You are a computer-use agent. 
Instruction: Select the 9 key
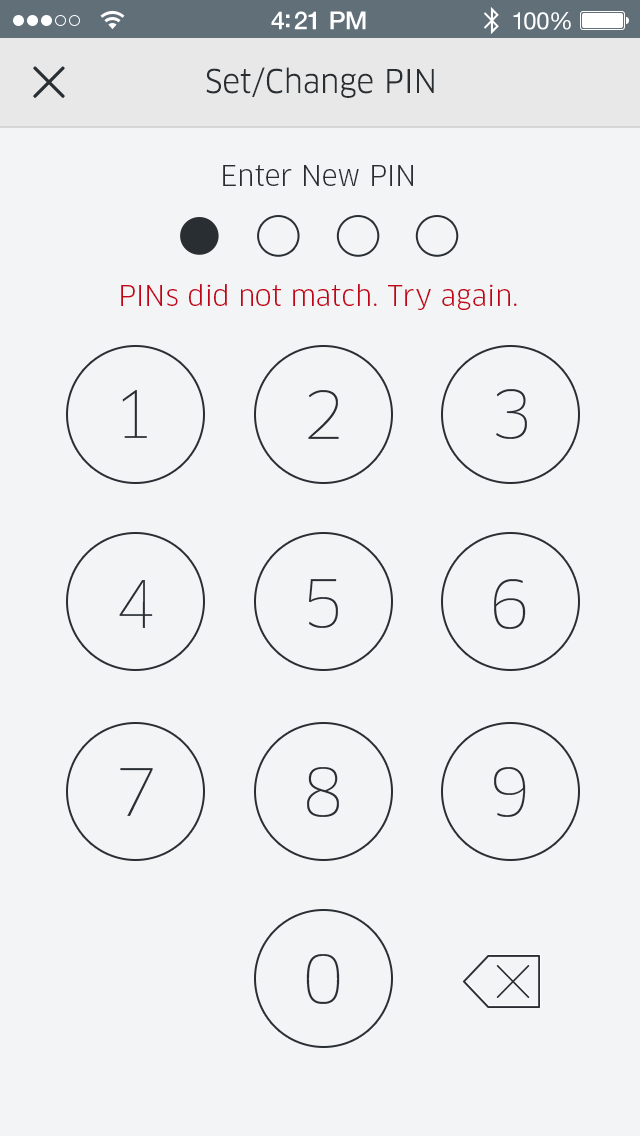pyautogui.click(x=510, y=791)
